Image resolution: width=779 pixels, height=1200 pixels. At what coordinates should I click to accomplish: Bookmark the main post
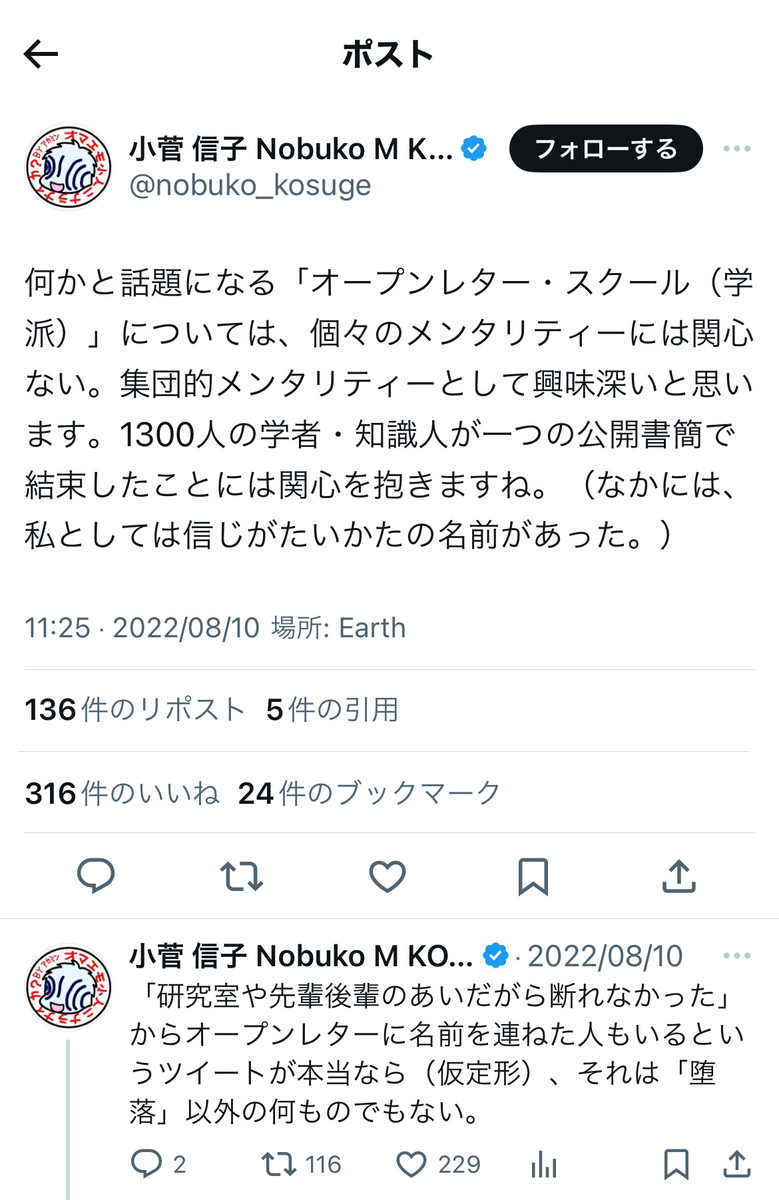point(533,877)
